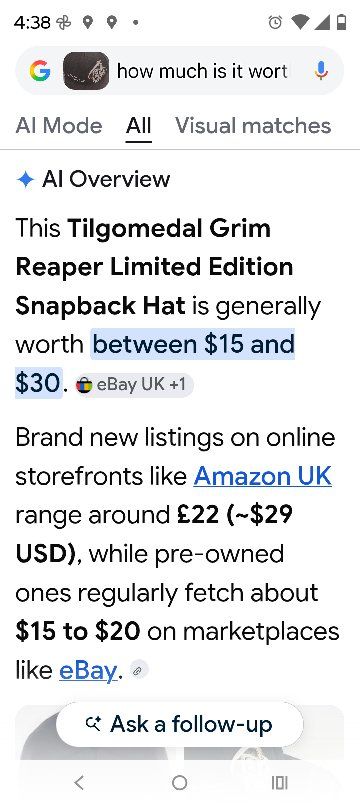Go back with system back button

click(x=79, y=782)
